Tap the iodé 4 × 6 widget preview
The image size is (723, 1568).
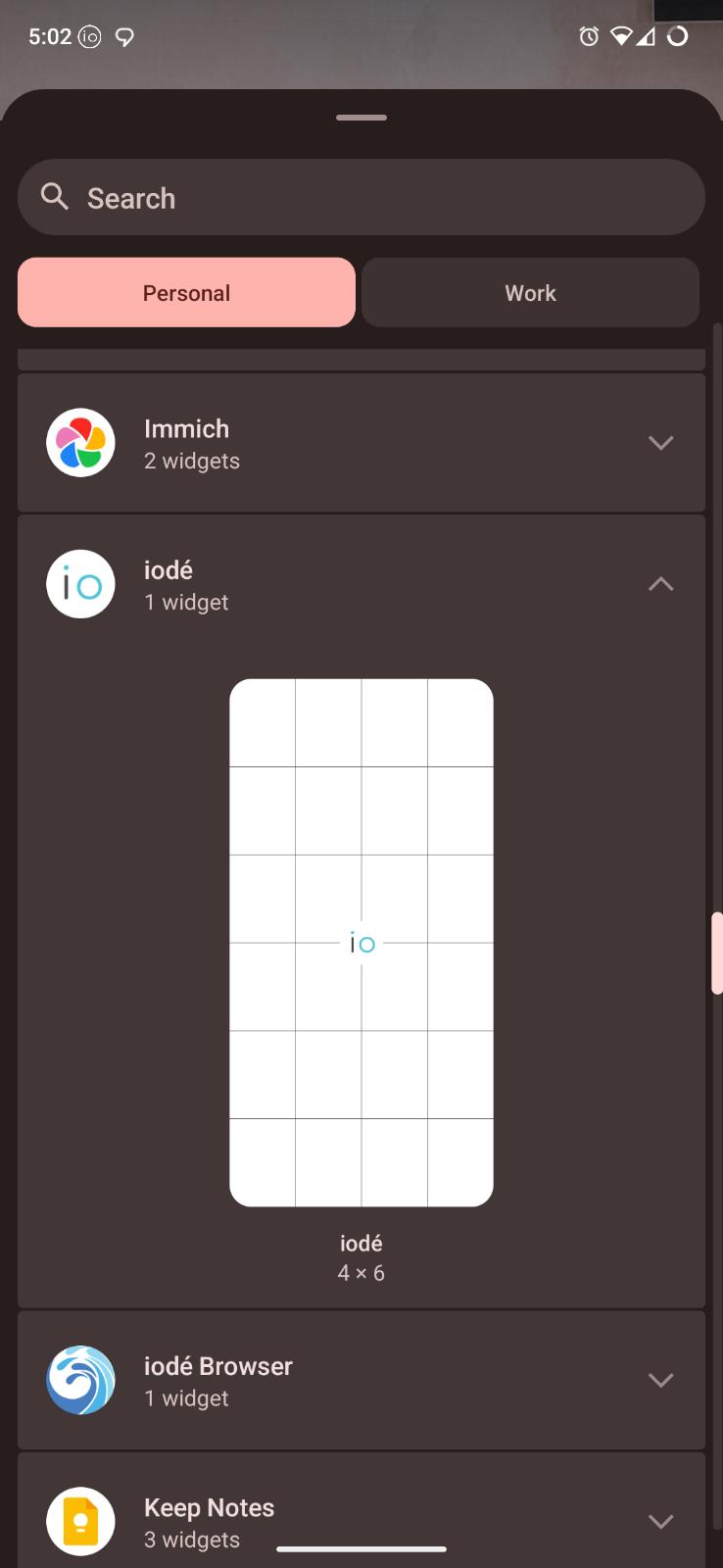pos(361,942)
